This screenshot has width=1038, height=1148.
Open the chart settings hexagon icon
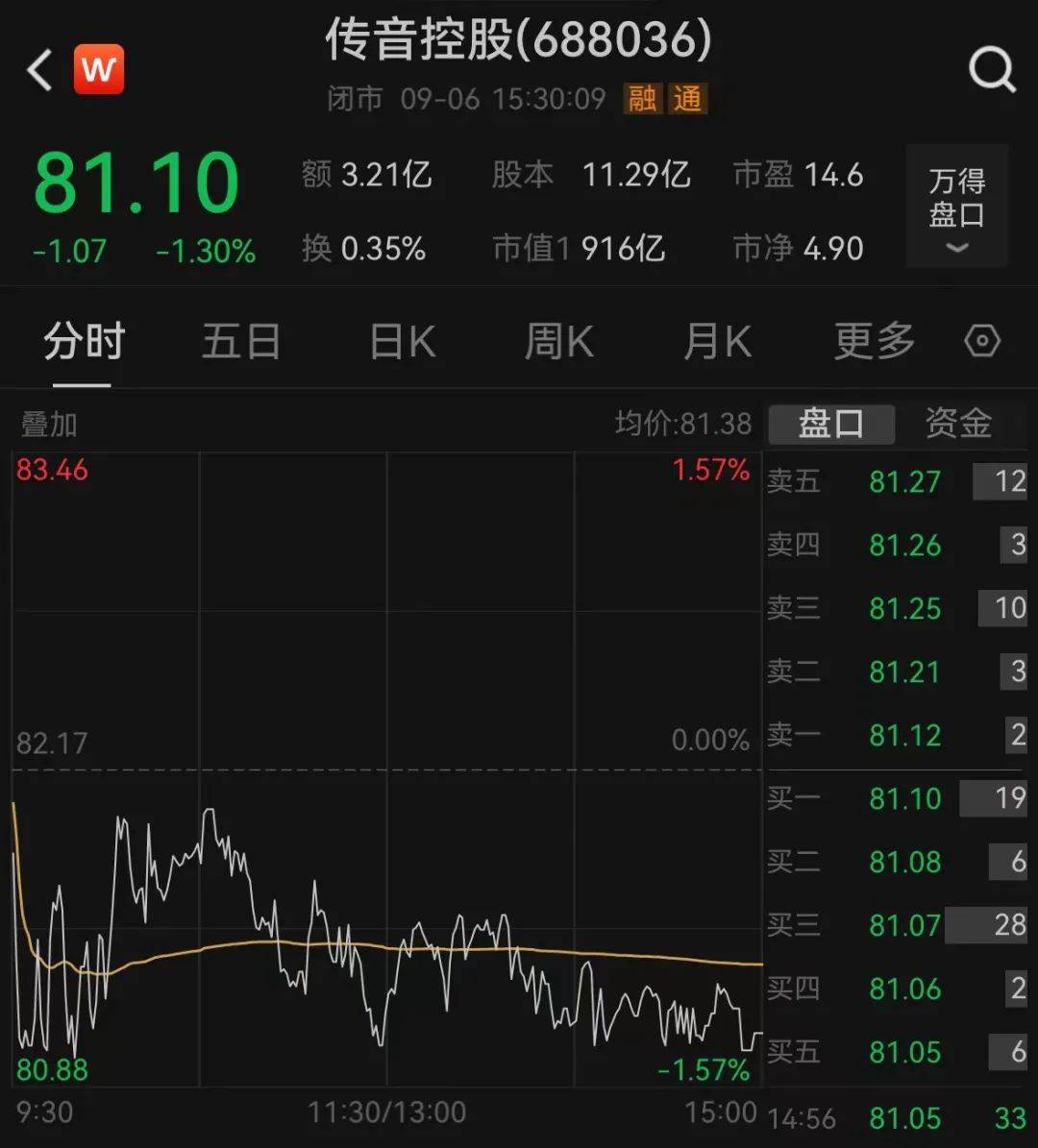(x=981, y=341)
